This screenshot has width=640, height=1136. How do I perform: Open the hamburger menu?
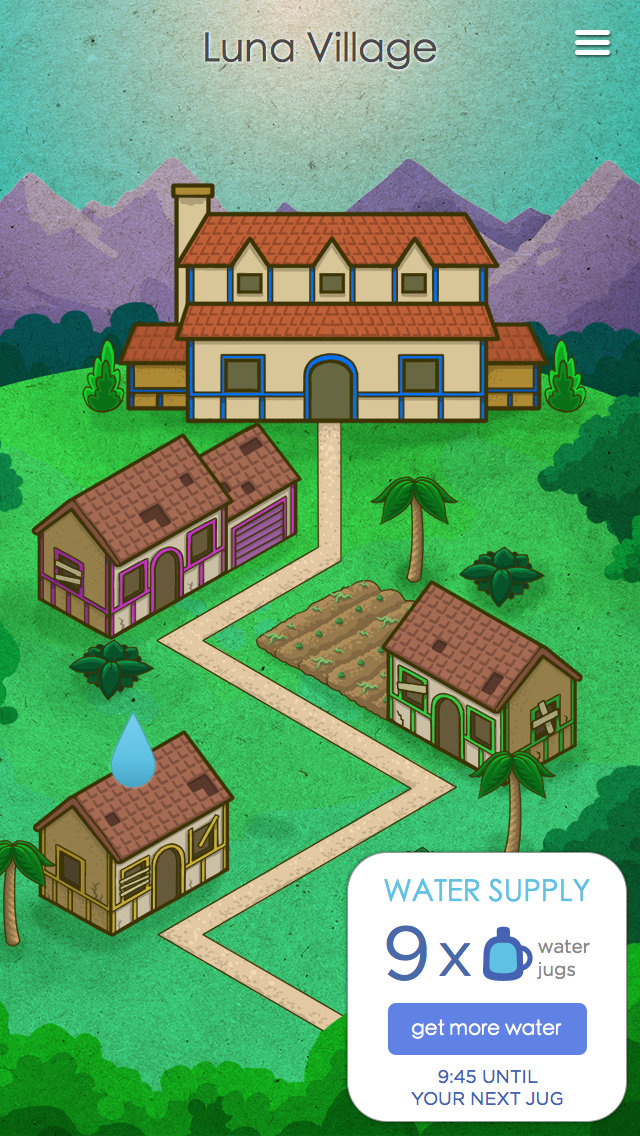(592, 43)
